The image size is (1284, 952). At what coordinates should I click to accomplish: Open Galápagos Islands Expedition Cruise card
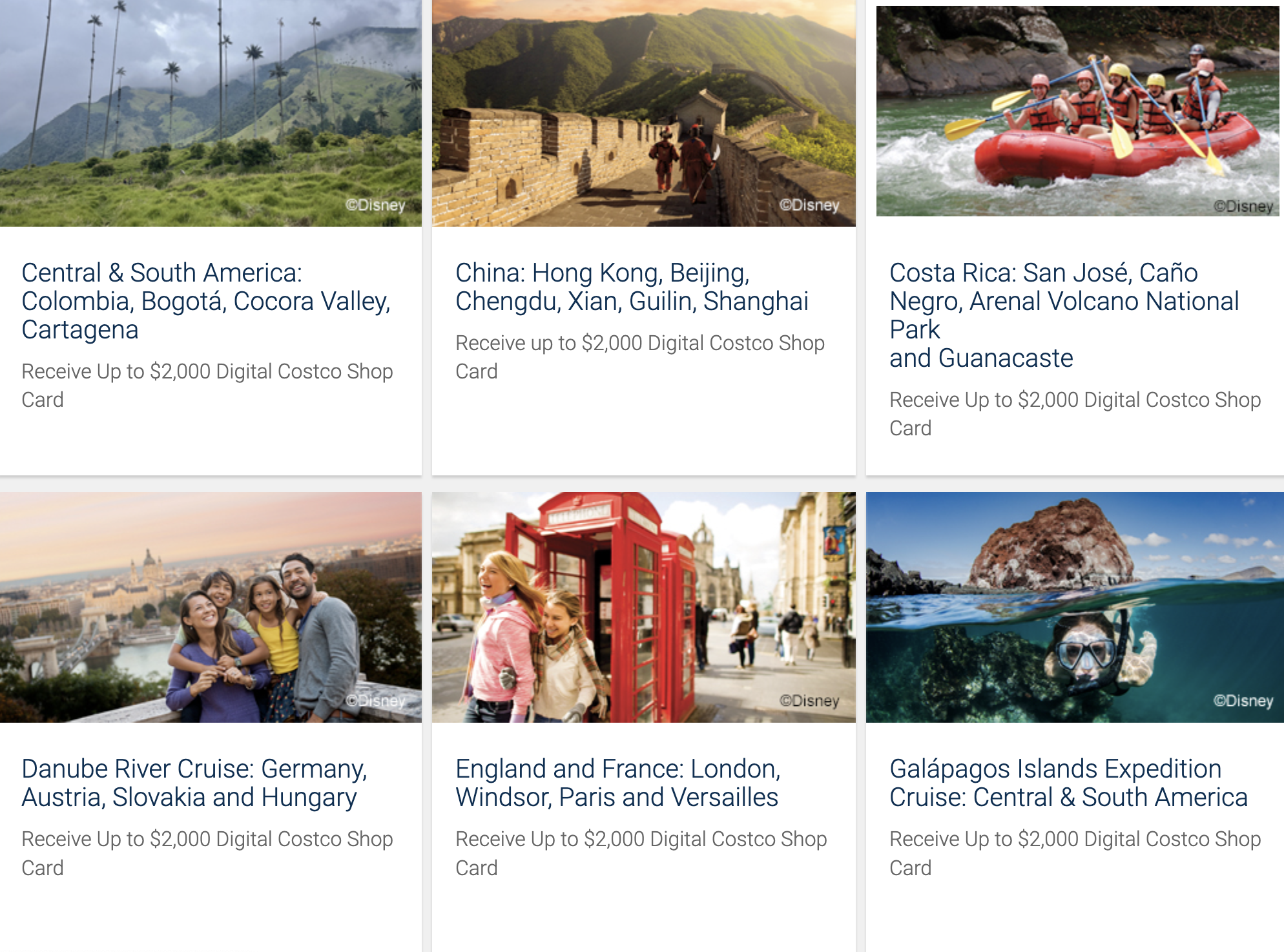[1068, 783]
